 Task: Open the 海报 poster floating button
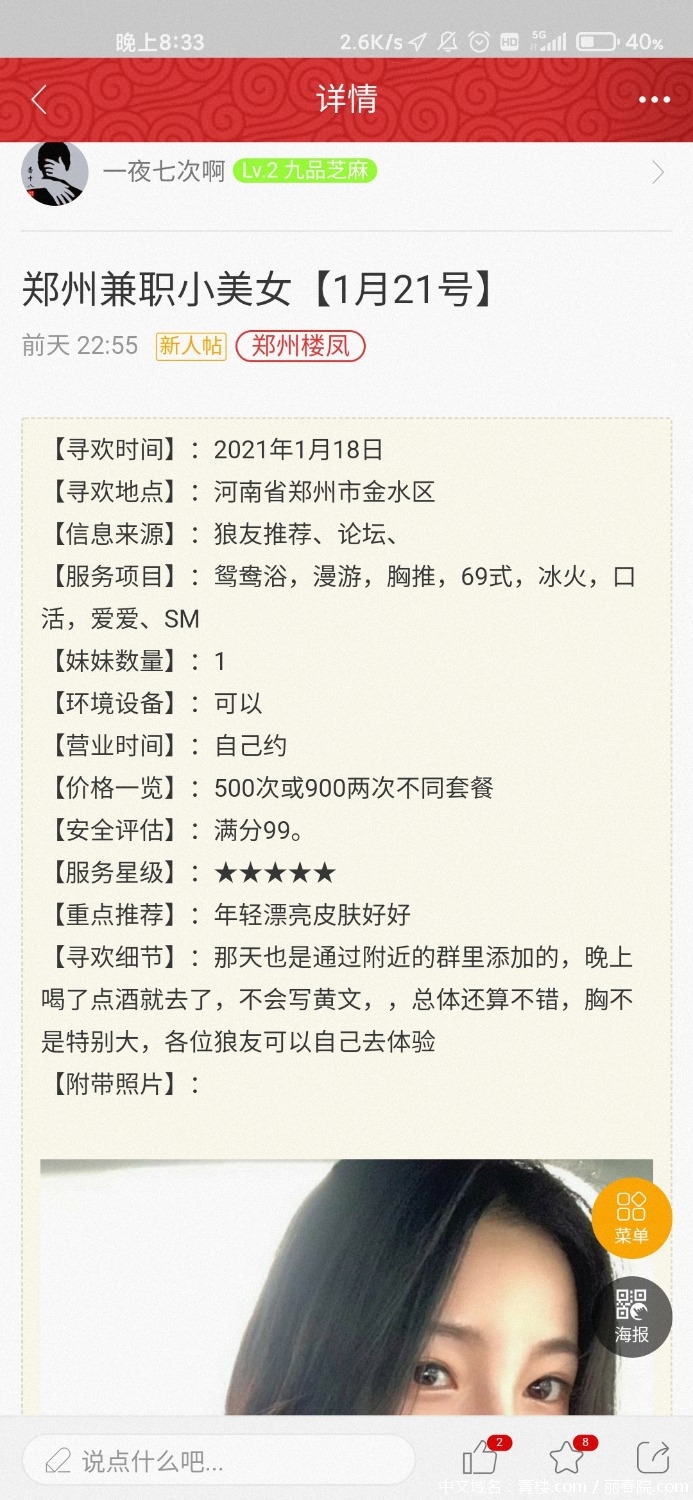point(631,1316)
